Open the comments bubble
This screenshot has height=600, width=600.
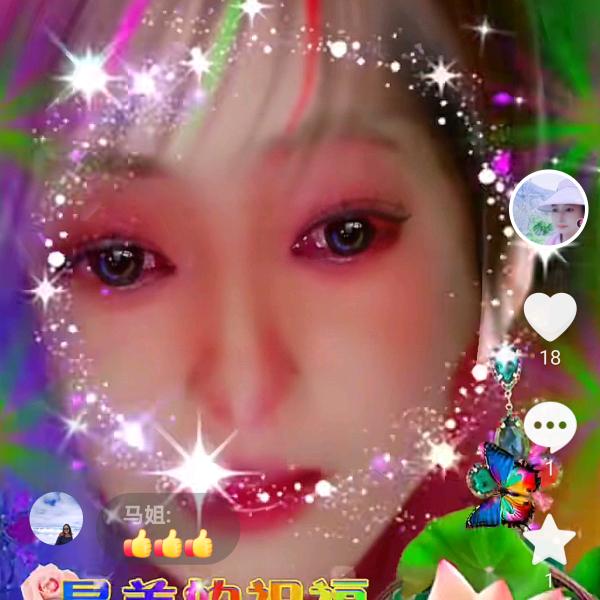pyautogui.click(x=550, y=427)
